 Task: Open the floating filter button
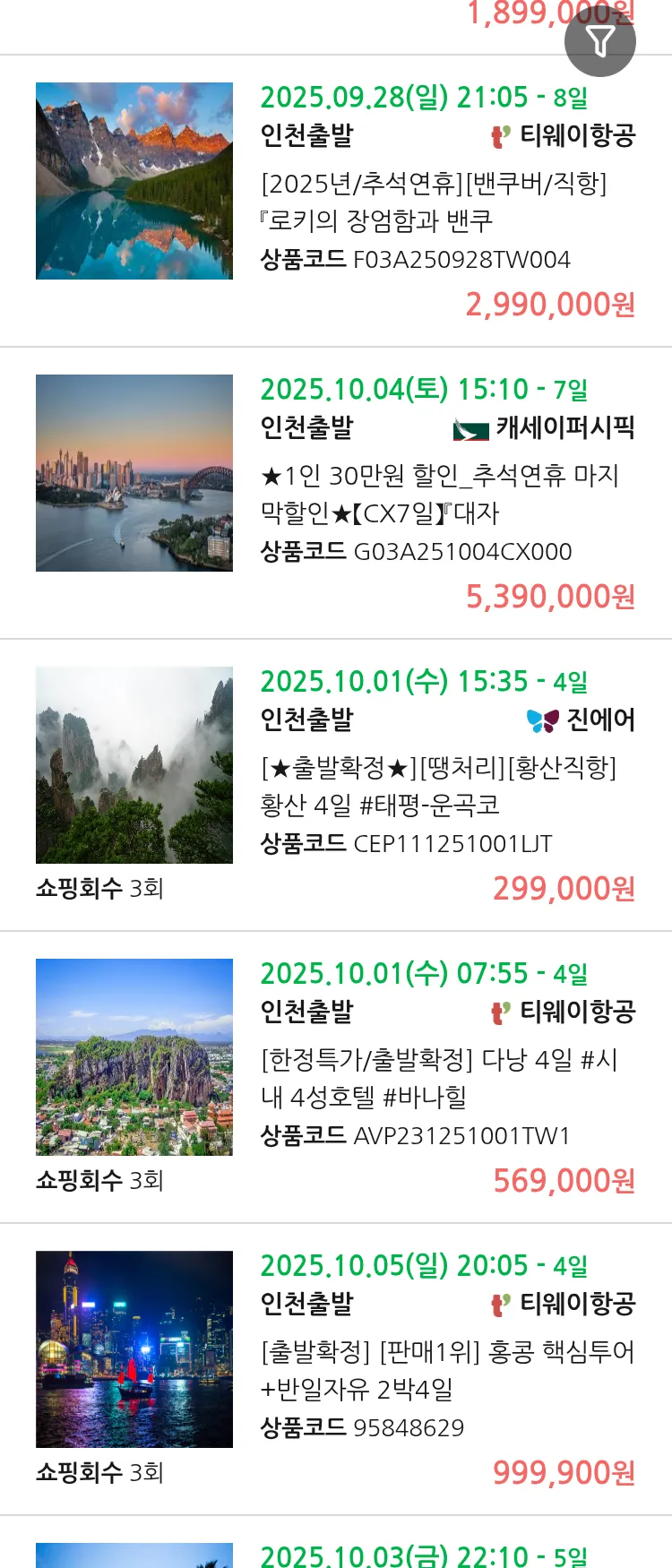[599, 40]
